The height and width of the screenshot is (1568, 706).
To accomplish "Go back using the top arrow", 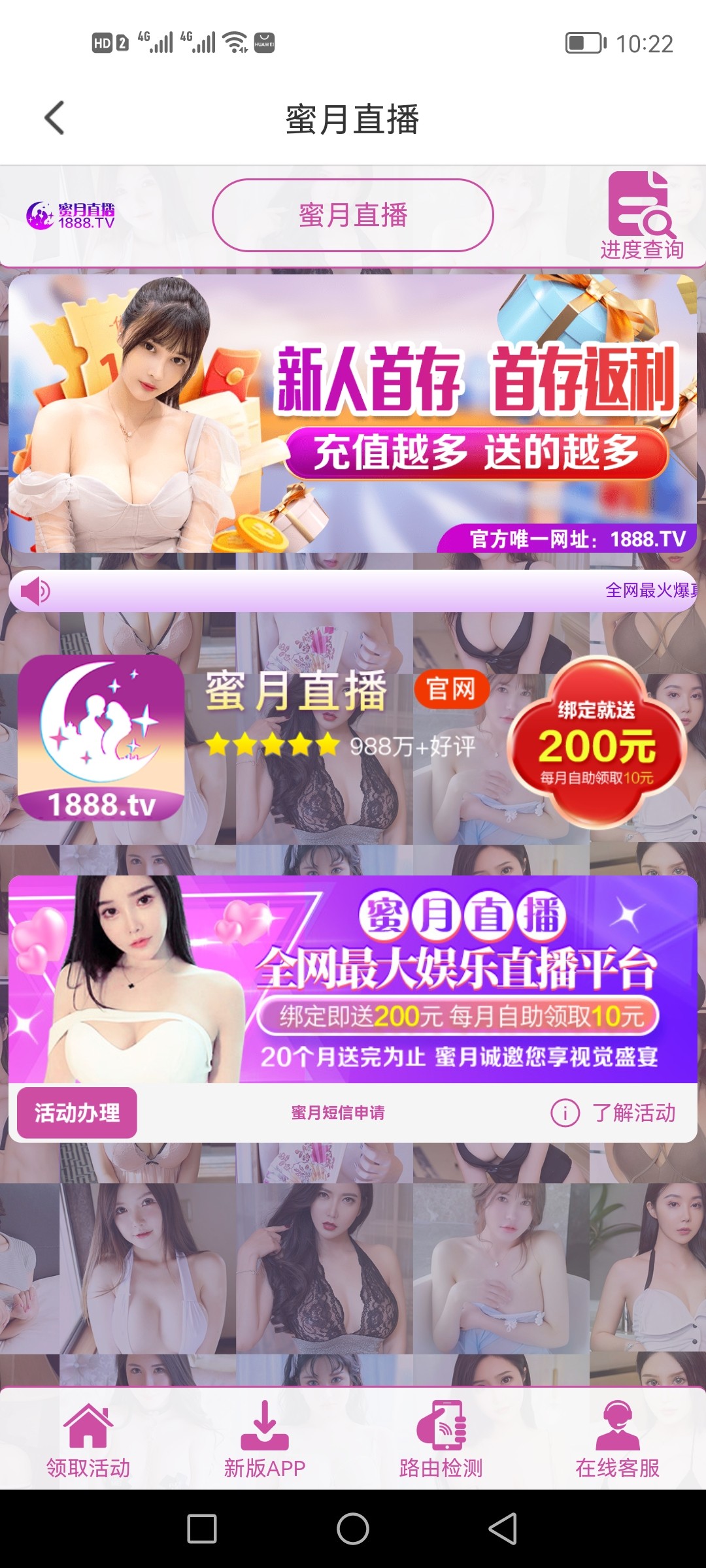I will click(55, 118).
